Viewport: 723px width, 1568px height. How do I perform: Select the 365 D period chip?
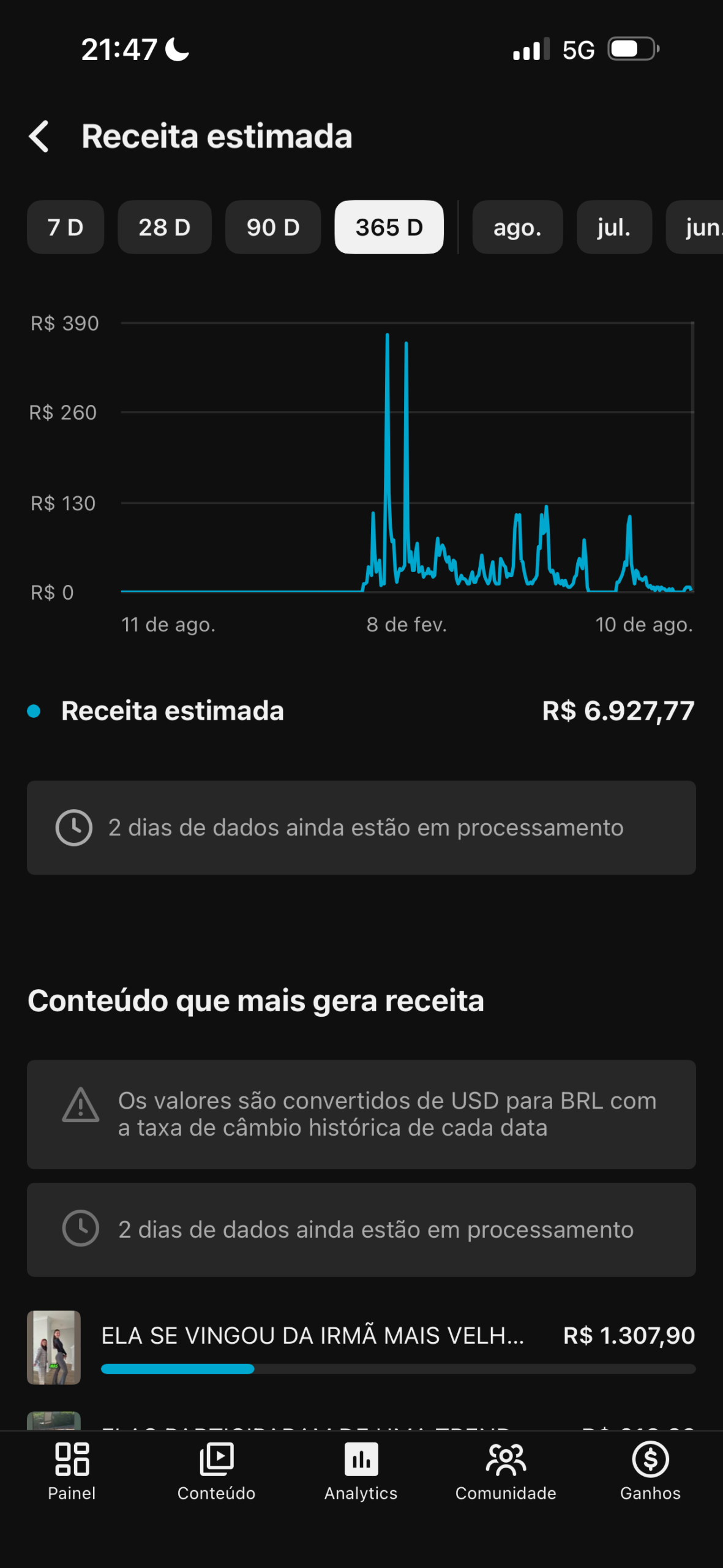tap(389, 227)
